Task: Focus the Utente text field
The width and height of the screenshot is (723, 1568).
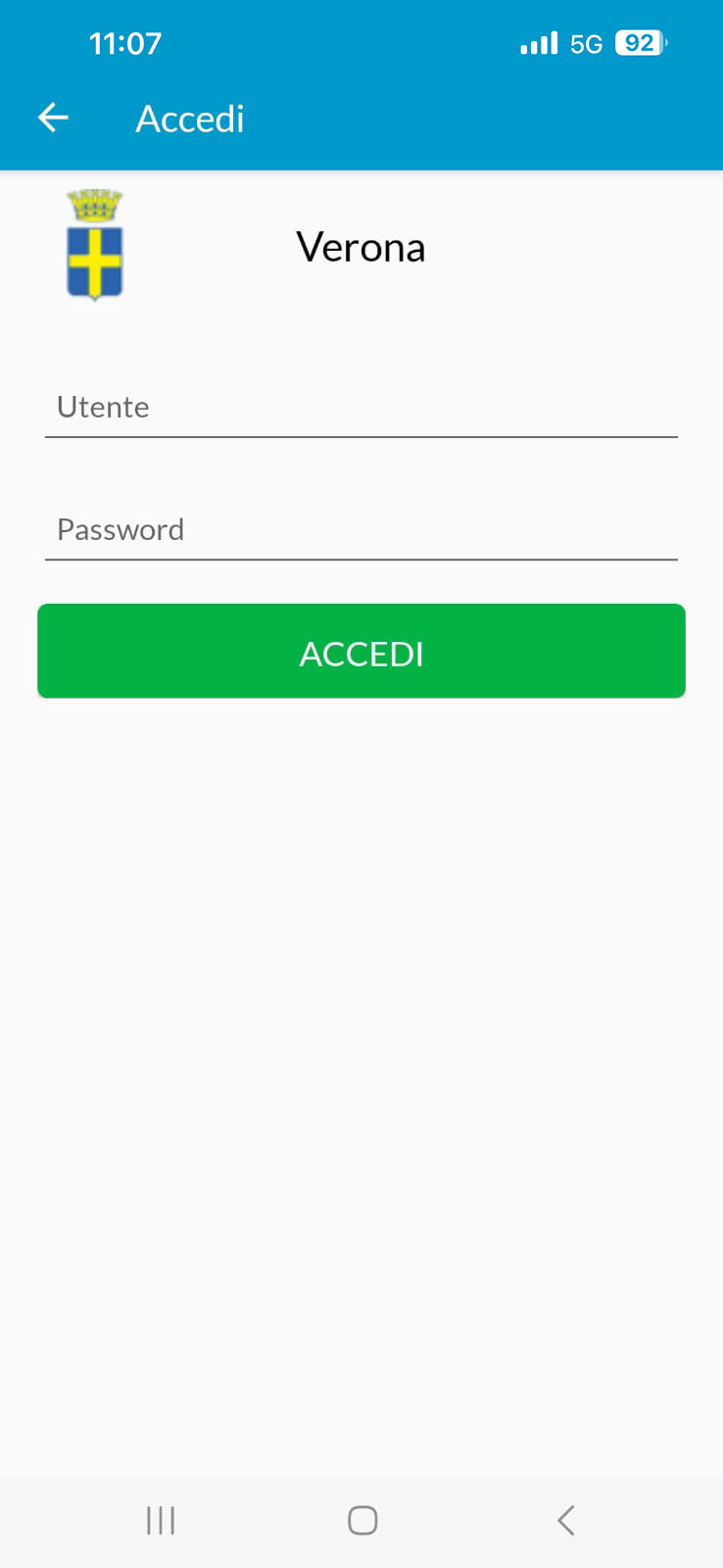Action: click(361, 408)
